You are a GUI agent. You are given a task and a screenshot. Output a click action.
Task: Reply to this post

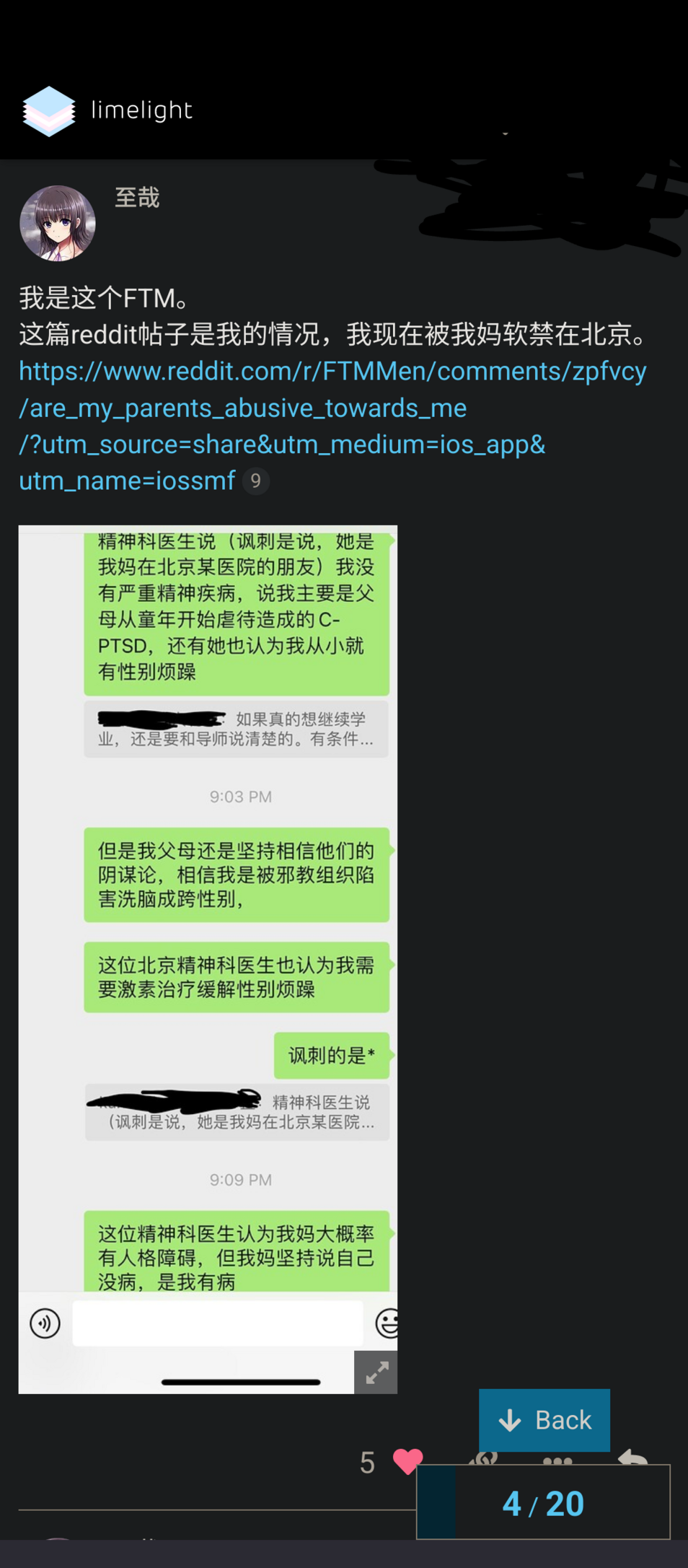pyautogui.click(x=633, y=1458)
